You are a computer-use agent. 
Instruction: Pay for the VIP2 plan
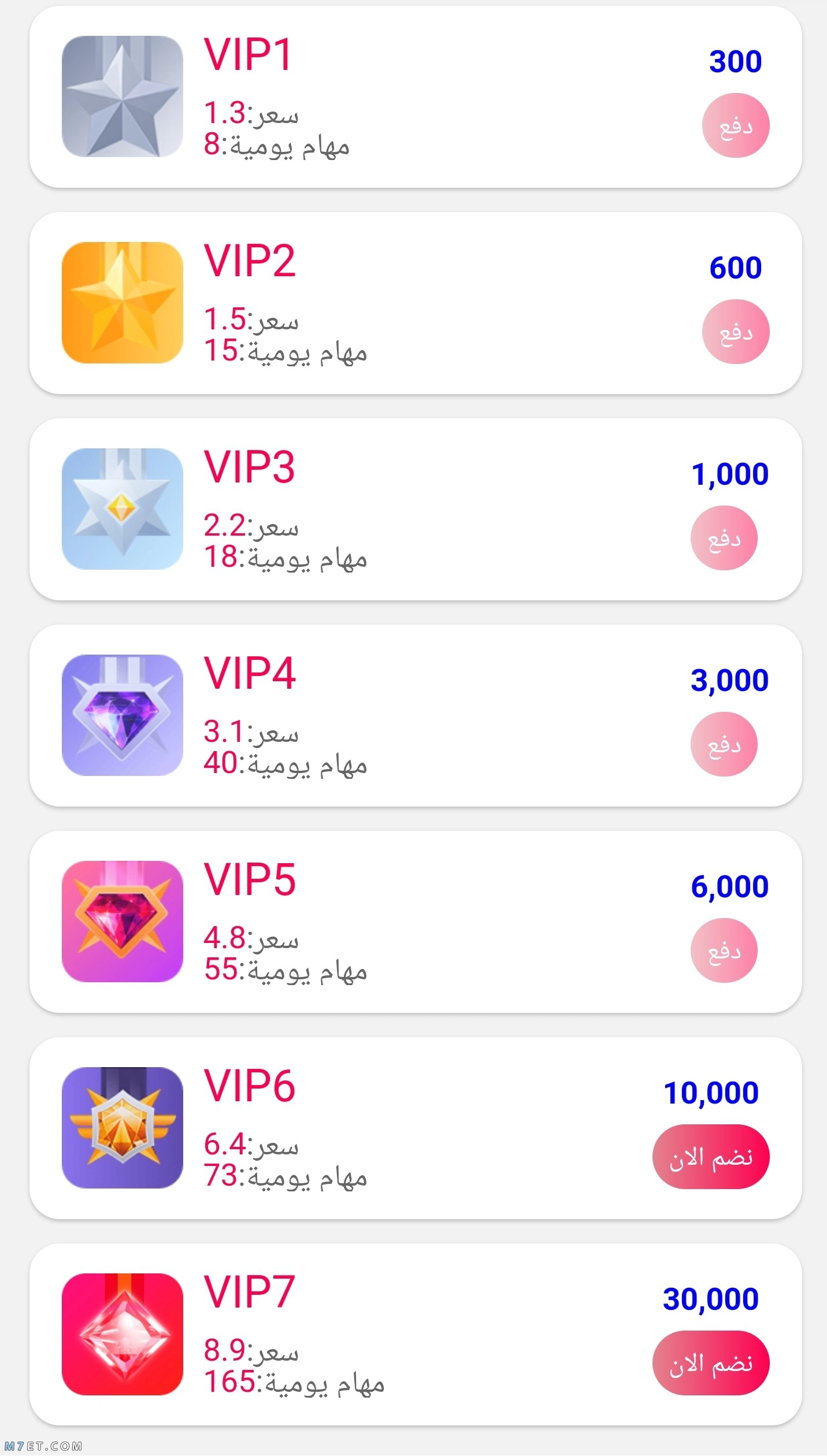click(x=735, y=332)
